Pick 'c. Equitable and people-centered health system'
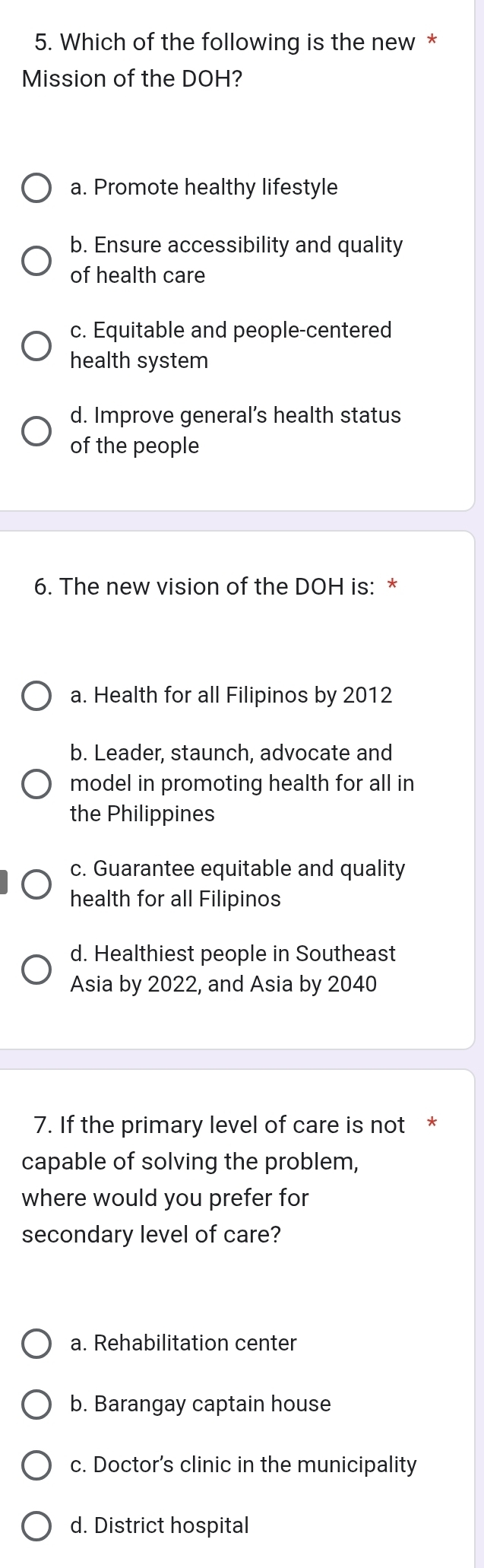The width and height of the screenshot is (484, 1568). coord(36,345)
